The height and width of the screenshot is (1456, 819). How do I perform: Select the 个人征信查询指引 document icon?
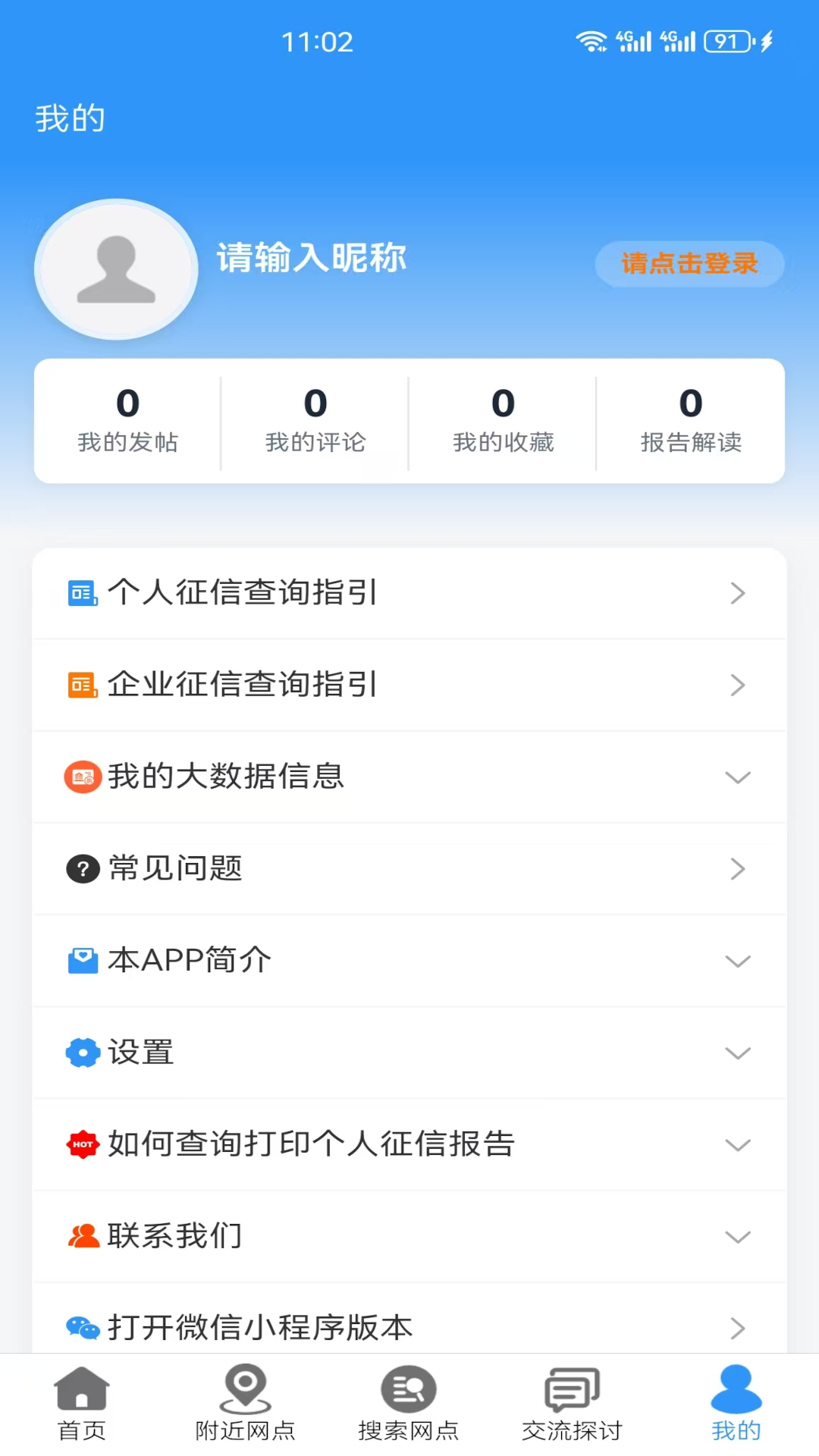point(81,593)
